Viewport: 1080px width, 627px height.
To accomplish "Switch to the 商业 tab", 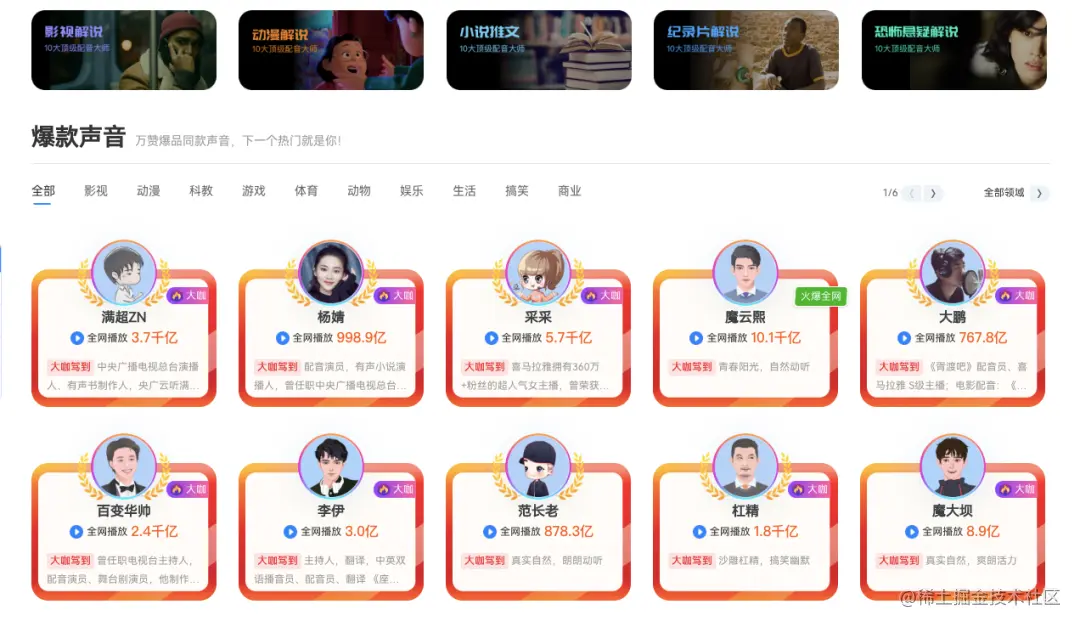I will 570,191.
